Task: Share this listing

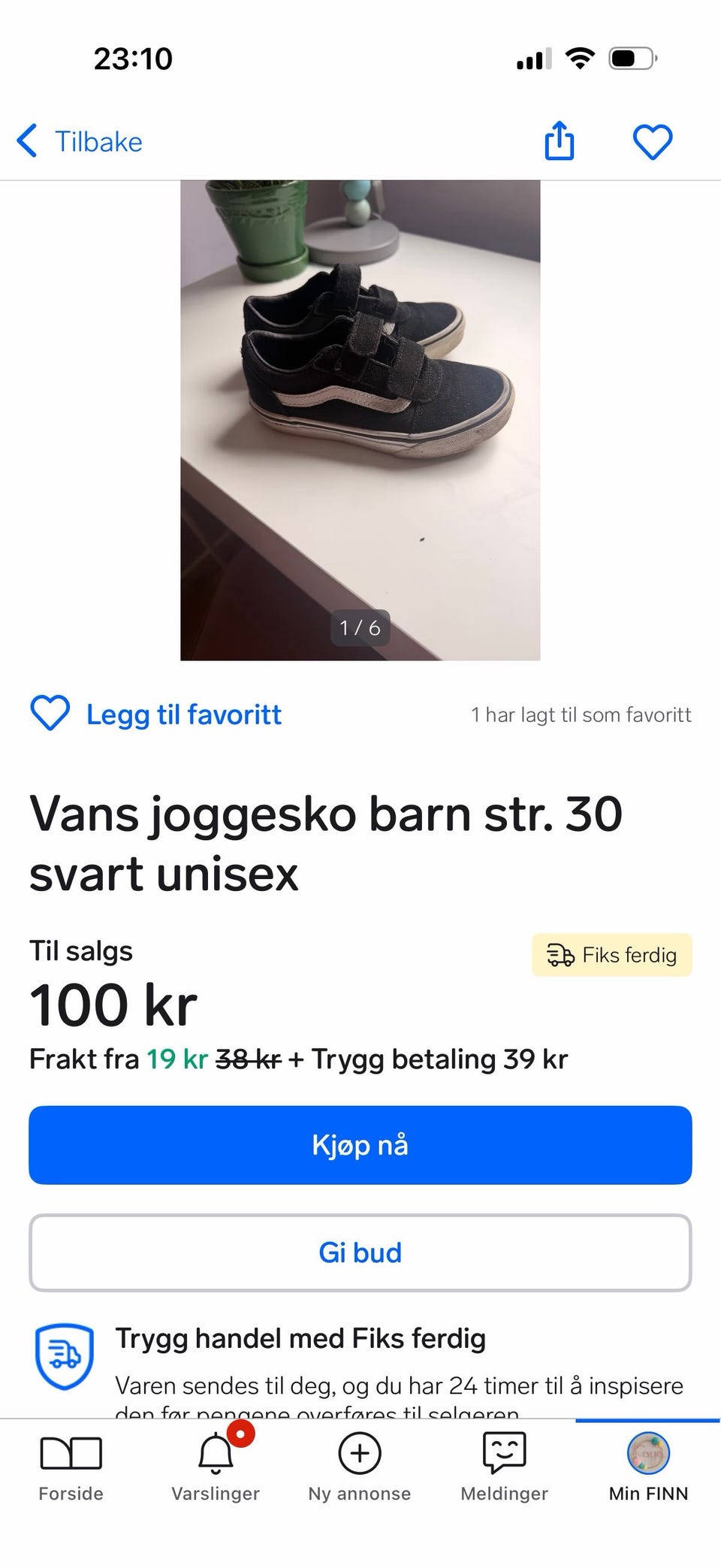Action: pyautogui.click(x=559, y=141)
